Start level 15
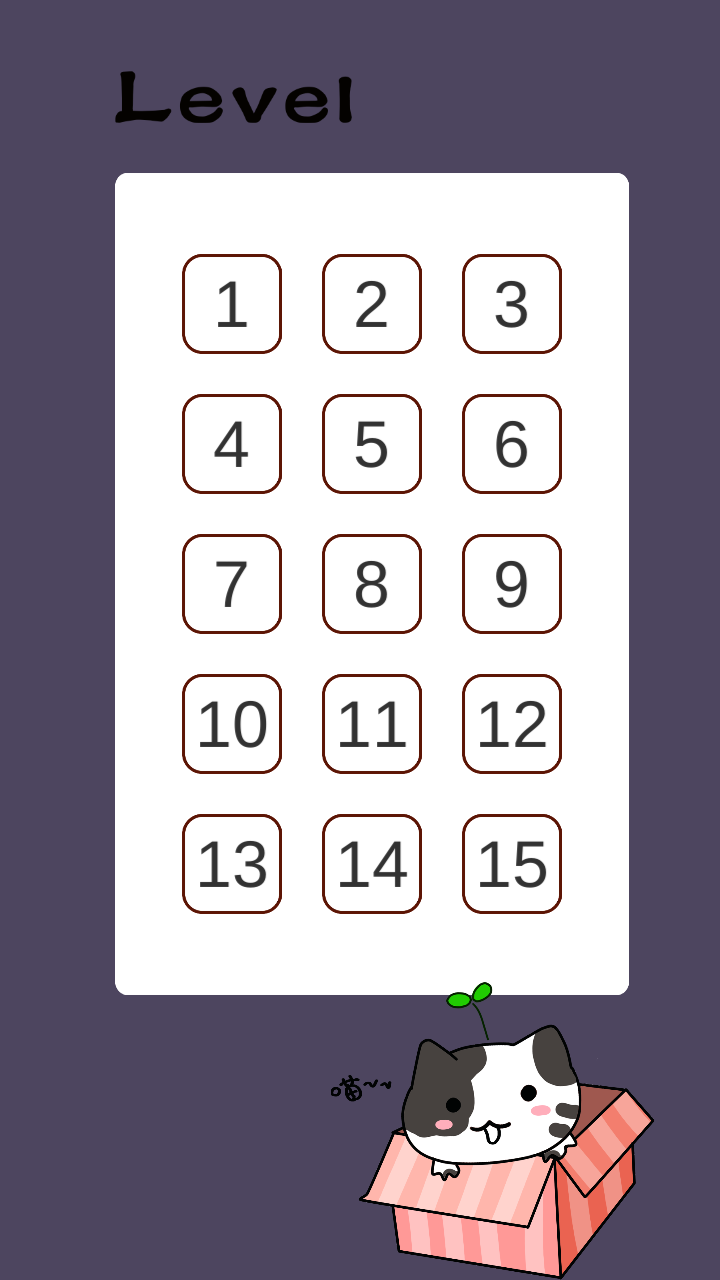 512,864
